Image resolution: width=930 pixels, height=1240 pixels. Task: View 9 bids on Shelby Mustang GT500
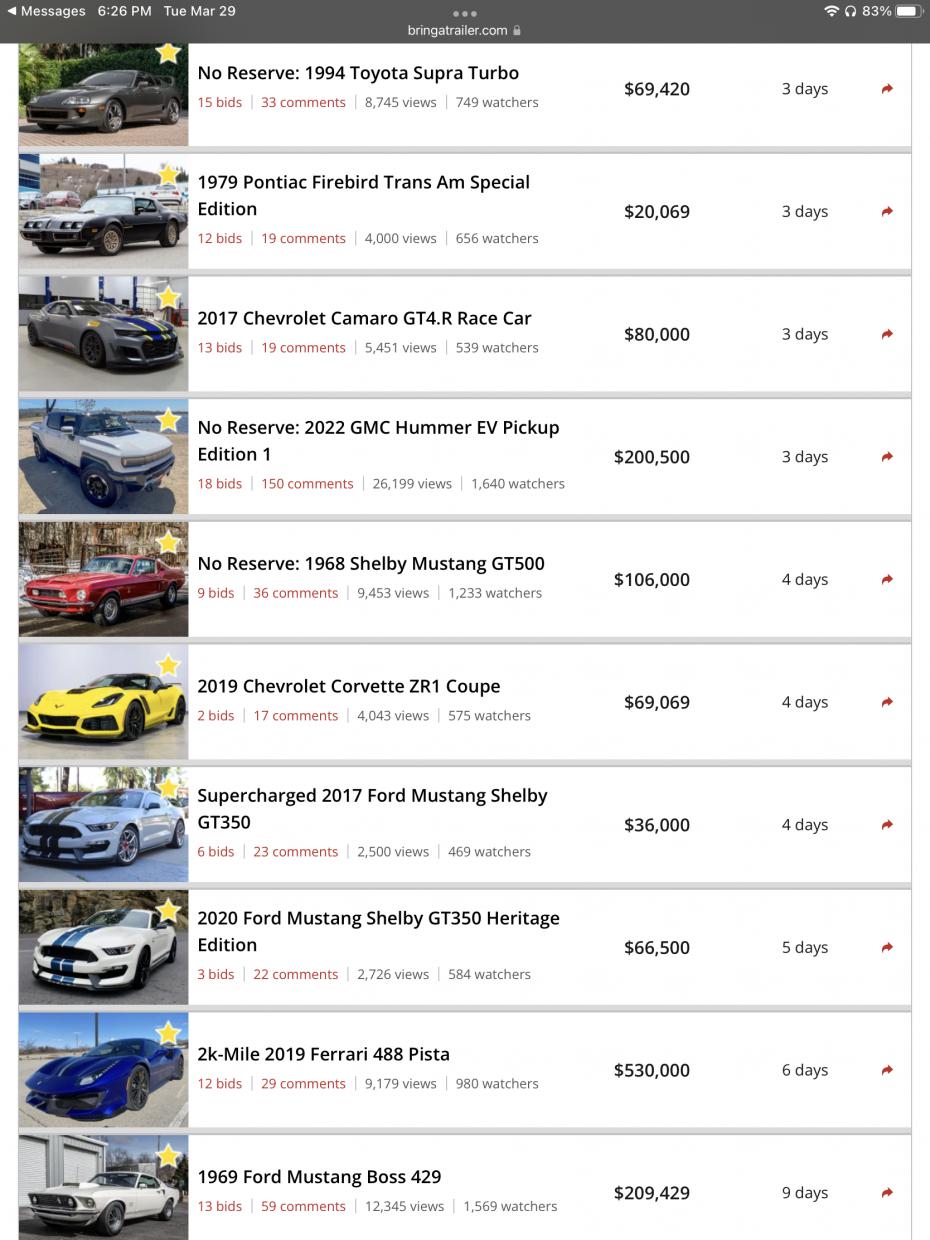click(x=215, y=592)
